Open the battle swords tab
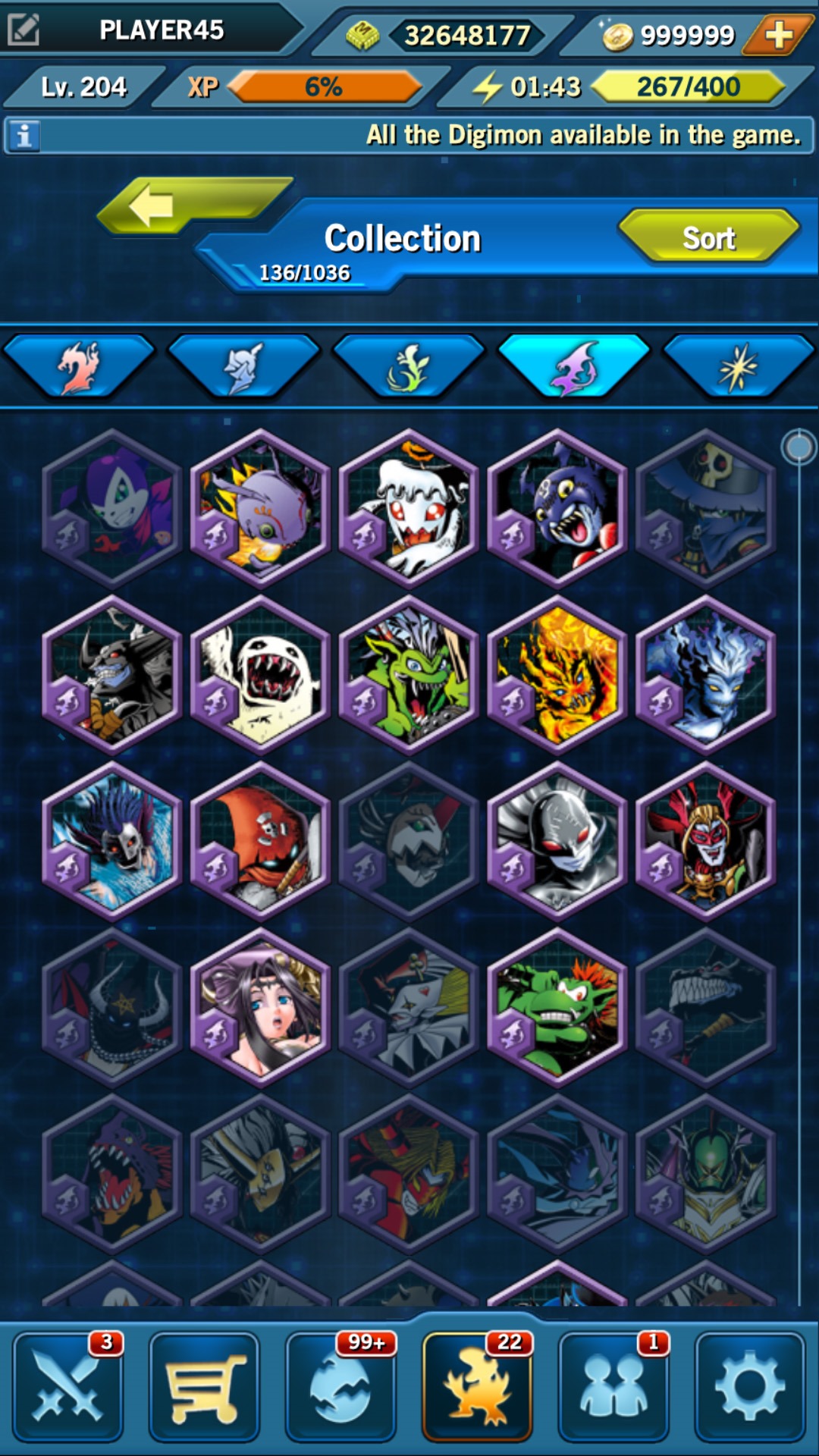Screen dimensions: 819x1456 pyautogui.click(x=67, y=1386)
